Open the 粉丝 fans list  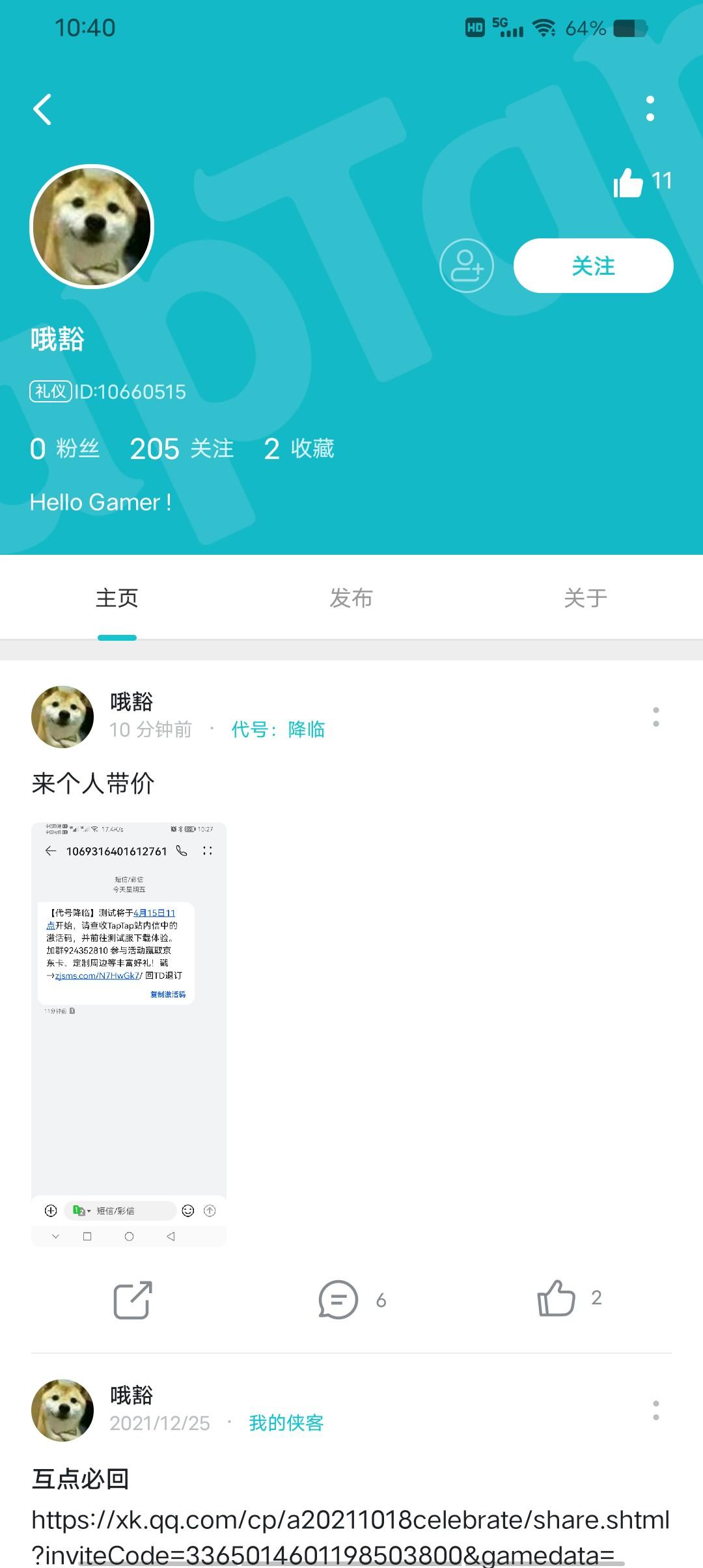pyautogui.click(x=65, y=448)
